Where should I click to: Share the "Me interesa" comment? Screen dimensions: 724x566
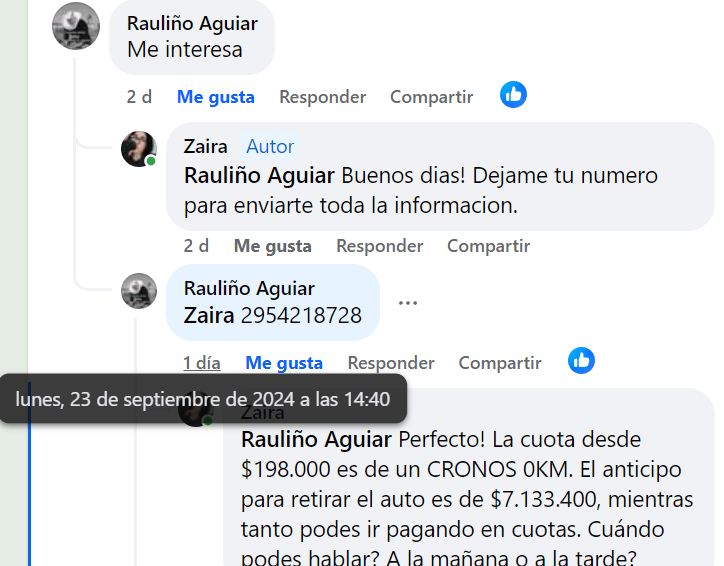431,97
